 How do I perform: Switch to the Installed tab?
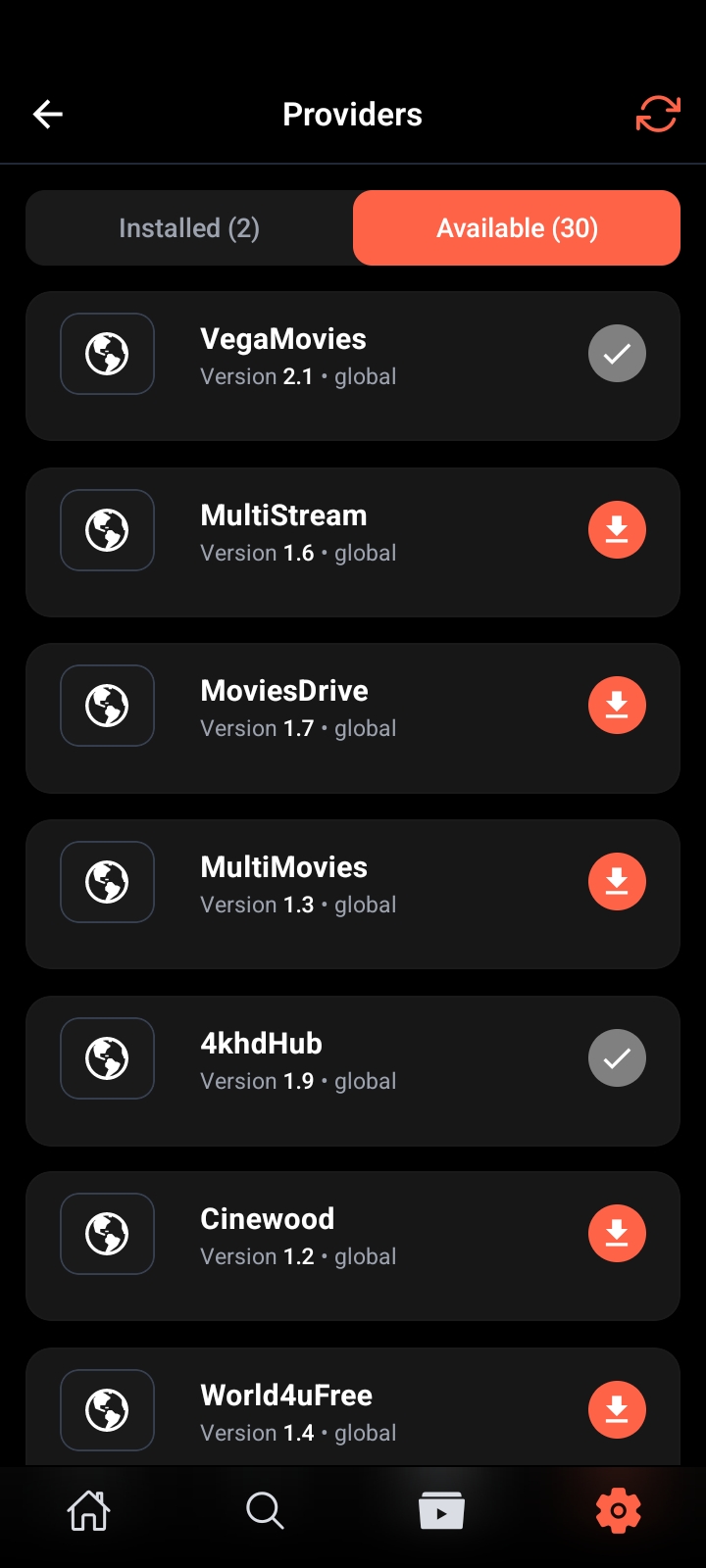[x=189, y=227]
